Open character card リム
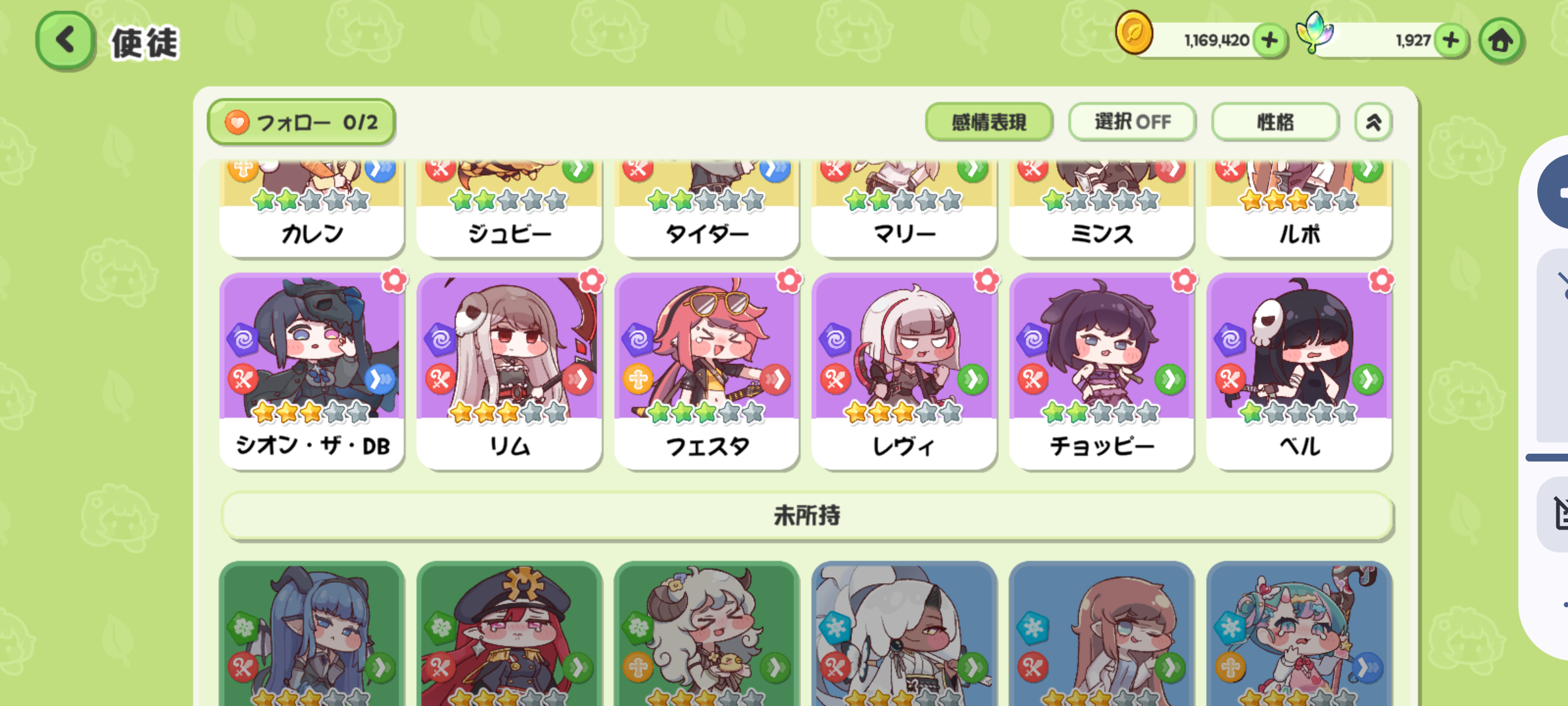This screenshot has width=1568, height=706. click(509, 371)
